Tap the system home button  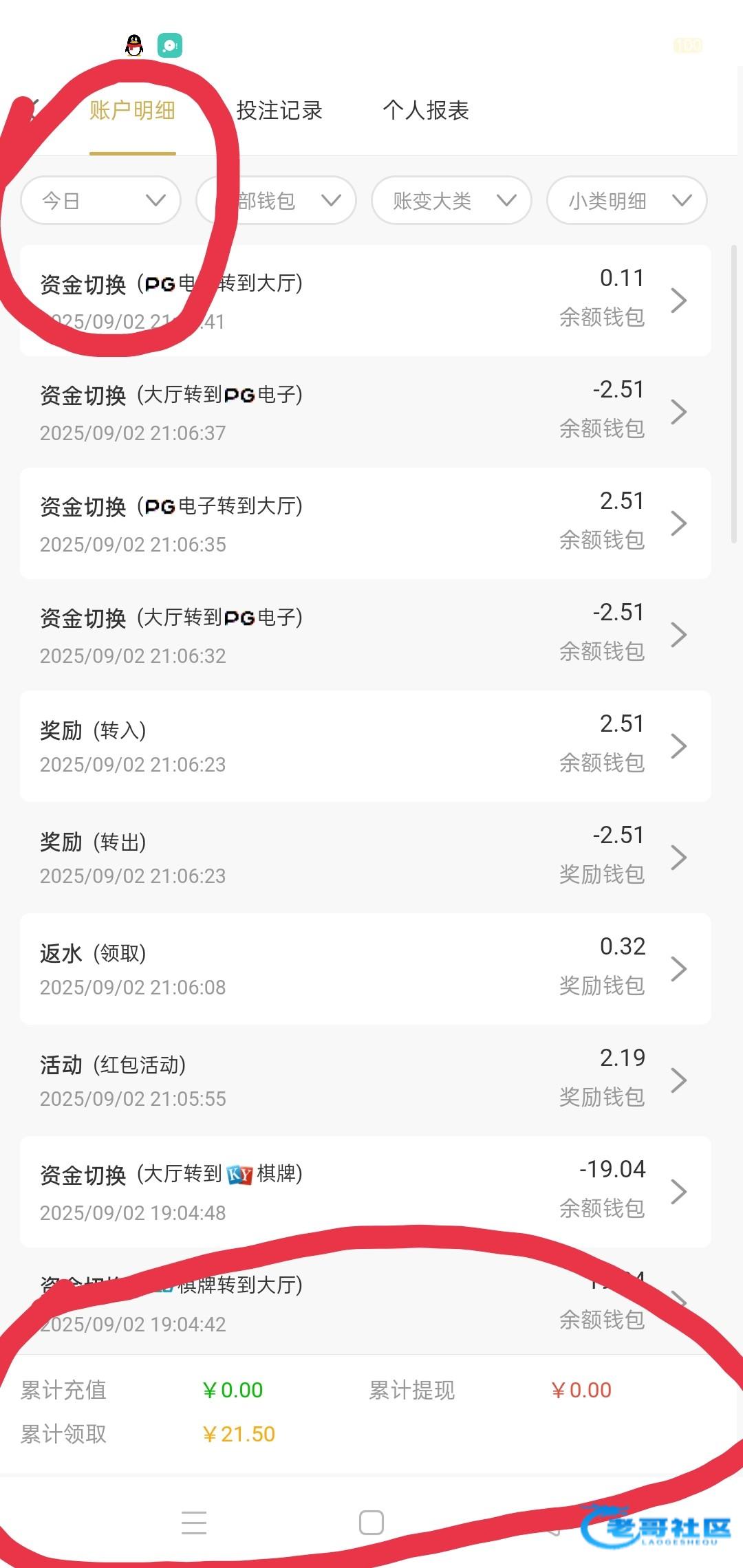tap(371, 1523)
